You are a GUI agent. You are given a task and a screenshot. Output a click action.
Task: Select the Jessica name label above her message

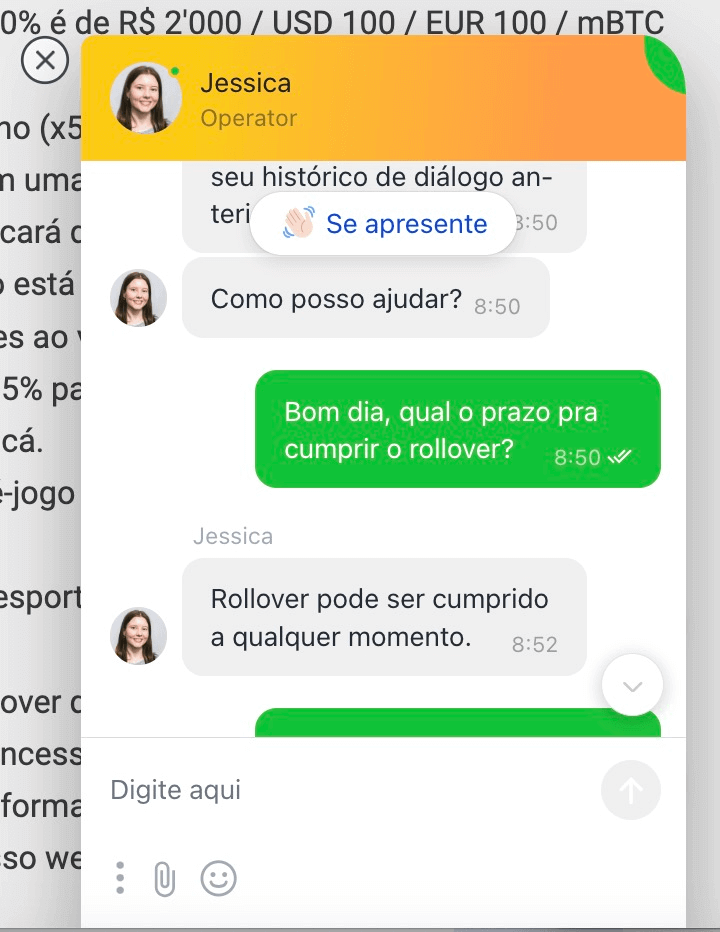coord(233,536)
